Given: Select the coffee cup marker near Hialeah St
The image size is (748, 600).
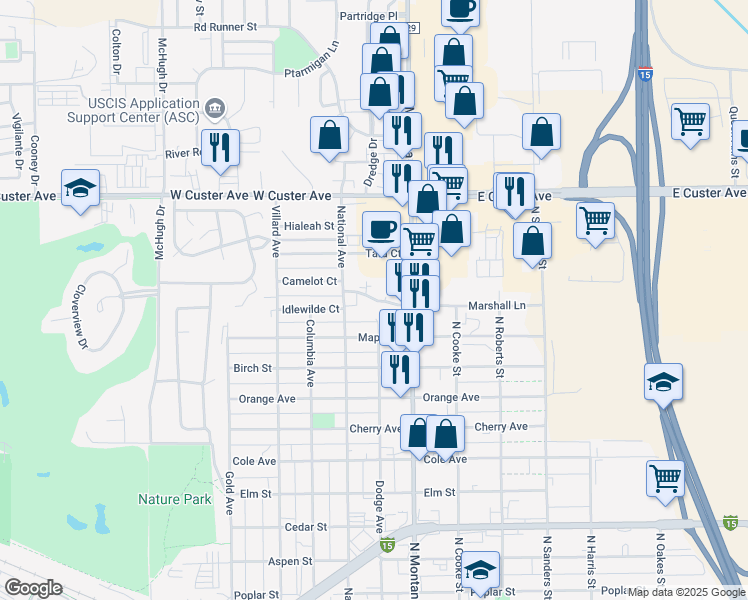Looking at the screenshot, I should pyautogui.click(x=382, y=234).
